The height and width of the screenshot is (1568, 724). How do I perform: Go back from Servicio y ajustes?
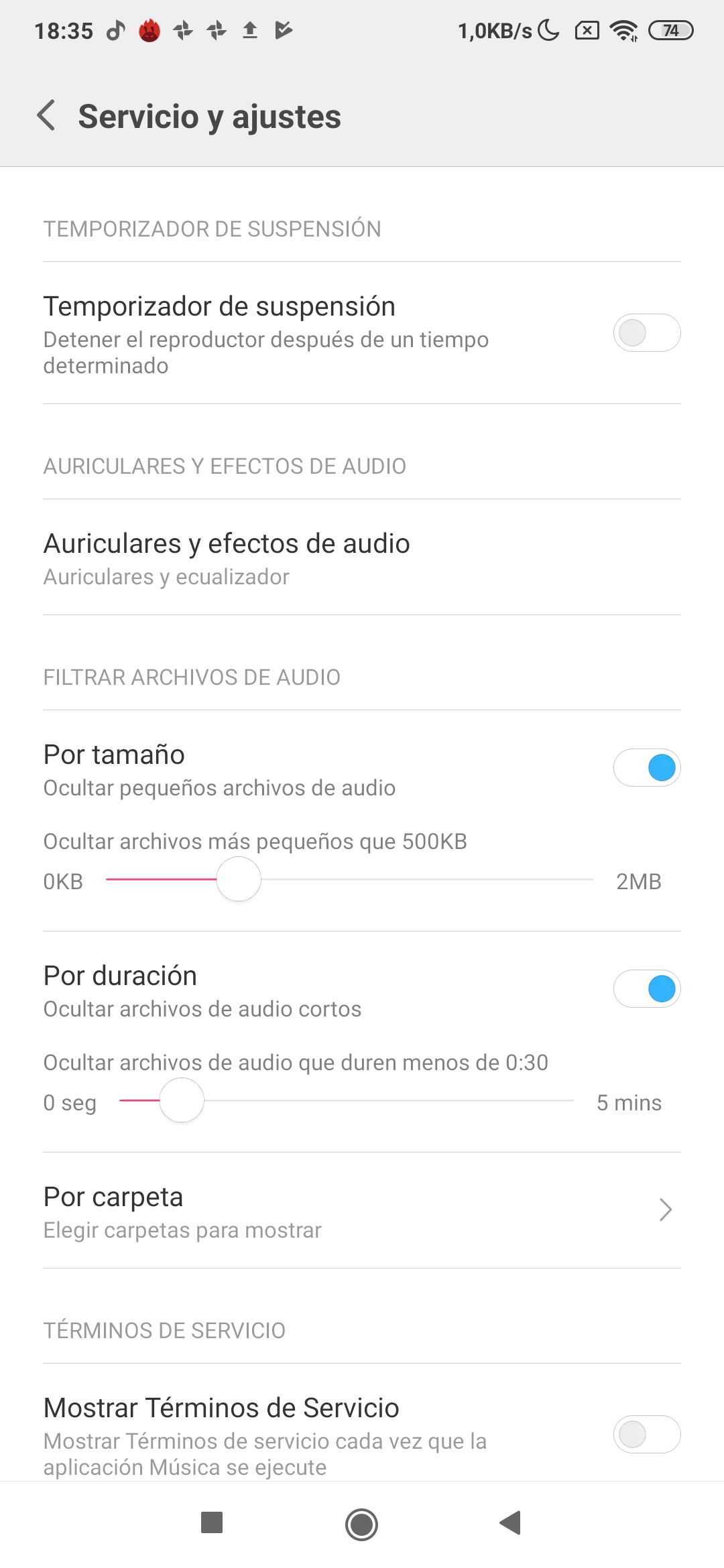pyautogui.click(x=46, y=115)
